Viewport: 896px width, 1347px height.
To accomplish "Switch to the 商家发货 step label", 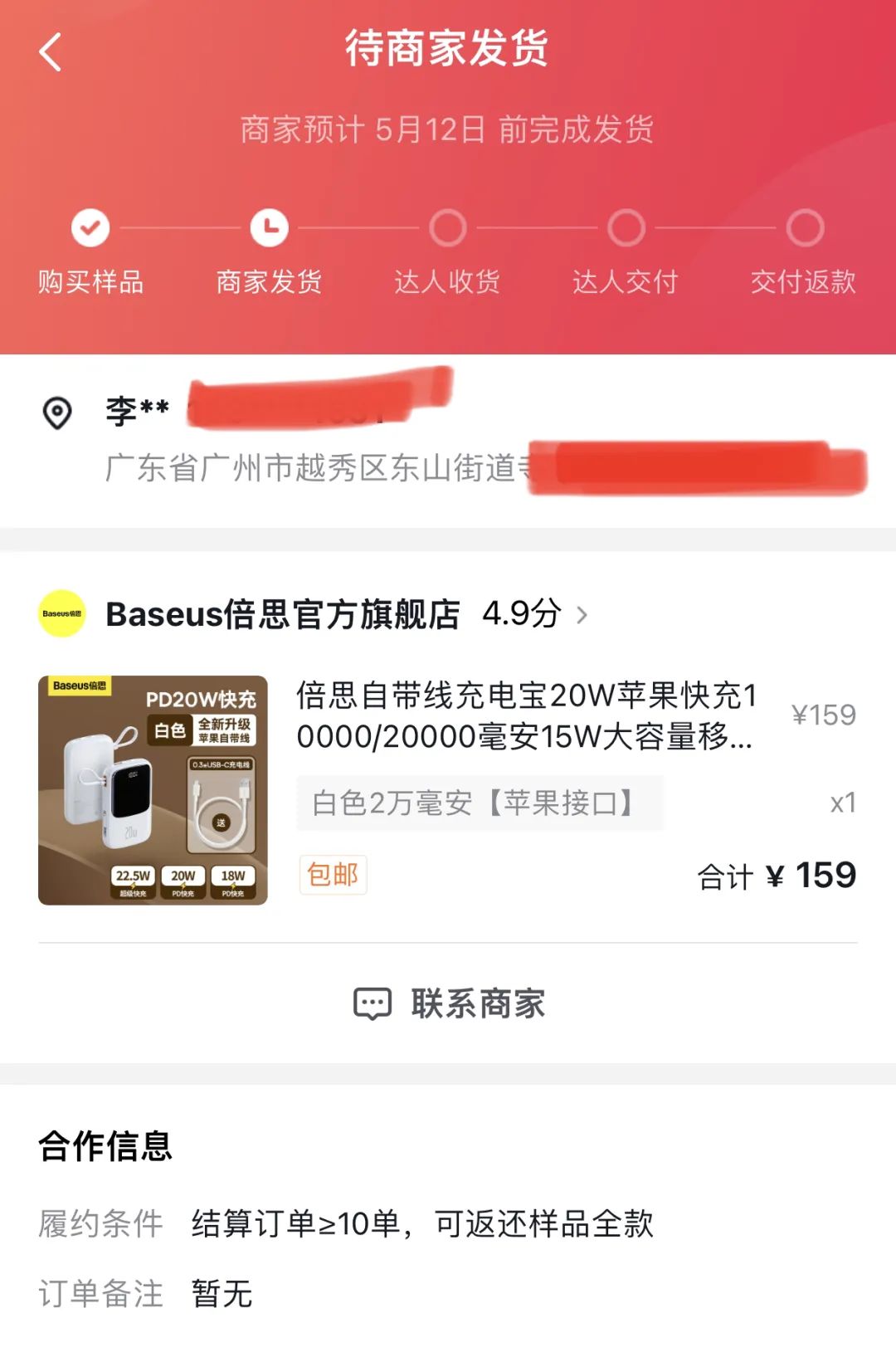I will (x=269, y=283).
